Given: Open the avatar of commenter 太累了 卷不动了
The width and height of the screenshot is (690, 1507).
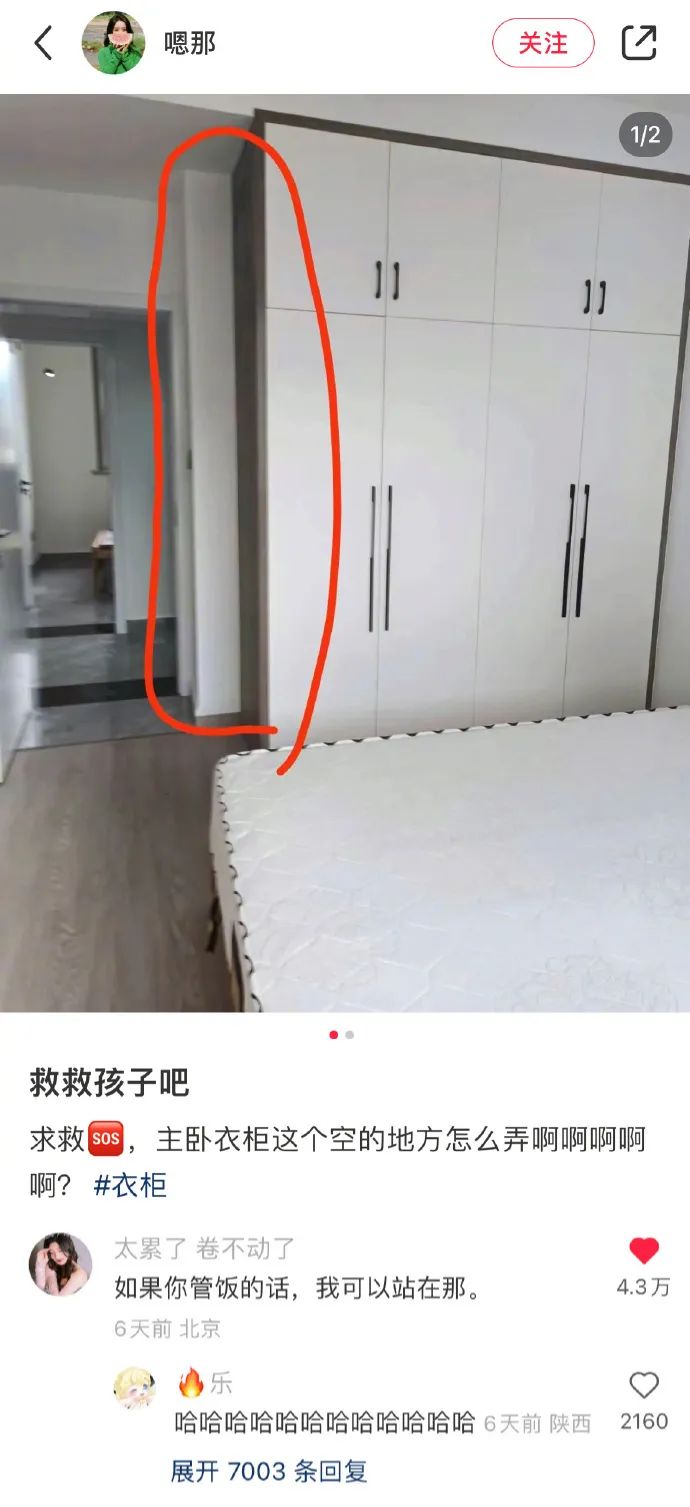Looking at the screenshot, I should point(61,1264).
